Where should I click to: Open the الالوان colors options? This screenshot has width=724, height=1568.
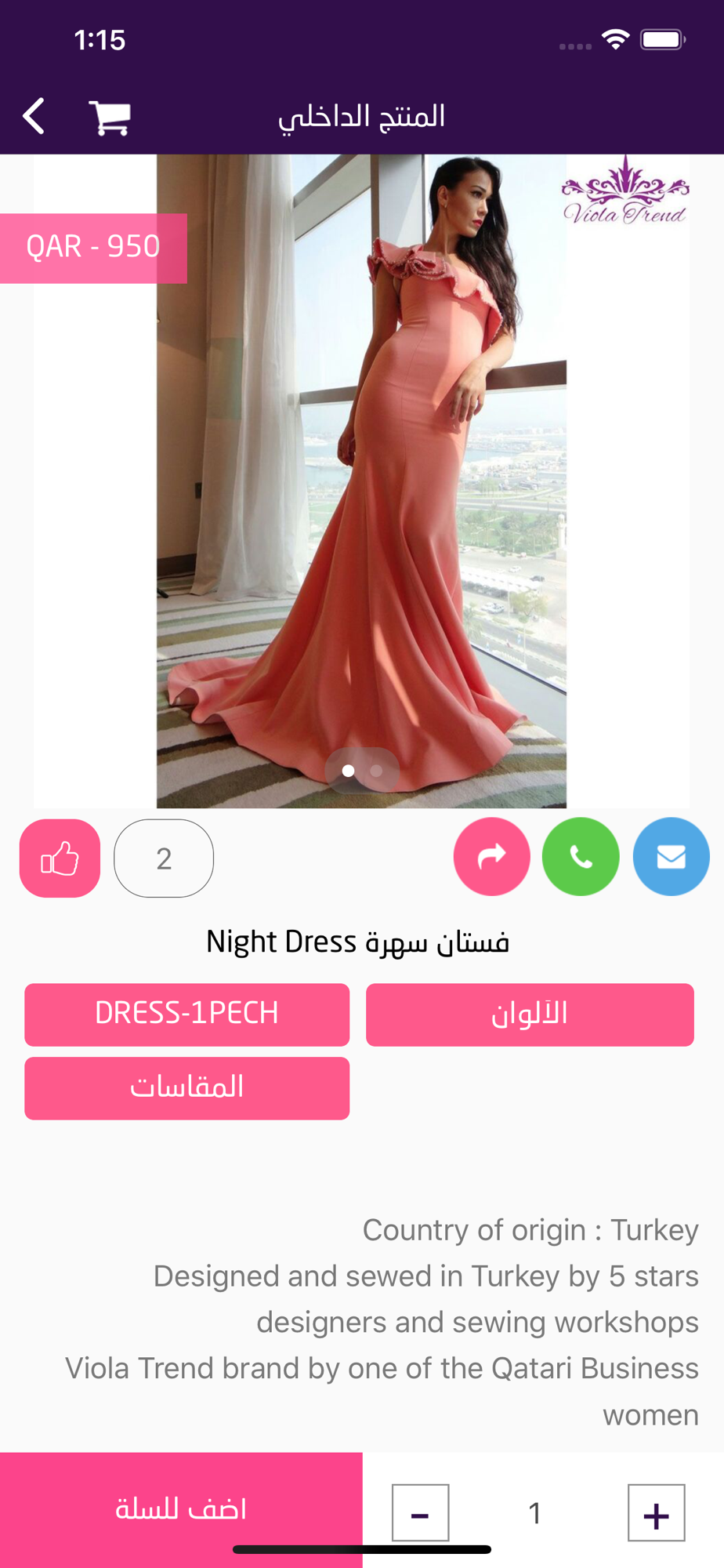click(x=530, y=1014)
